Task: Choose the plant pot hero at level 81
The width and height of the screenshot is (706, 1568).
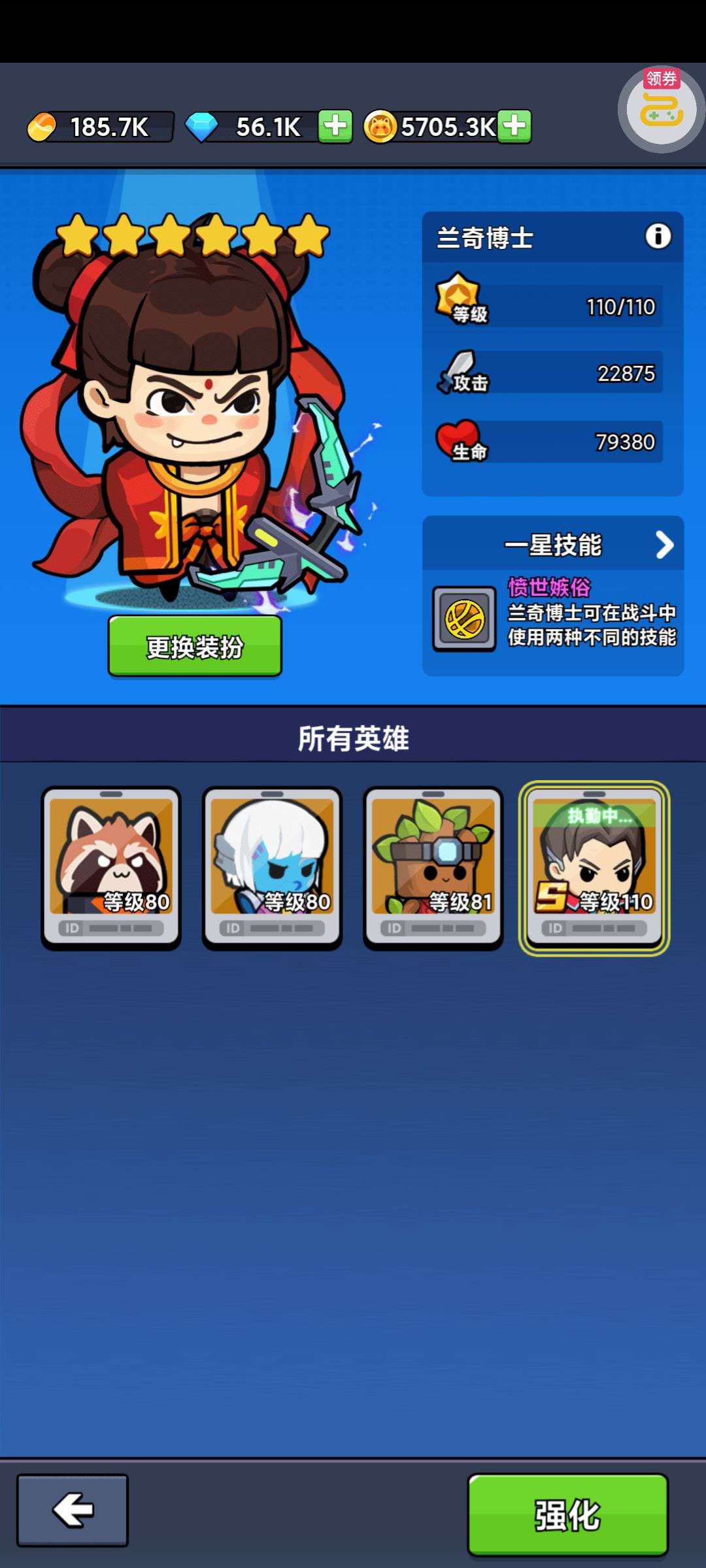Action: 433,868
